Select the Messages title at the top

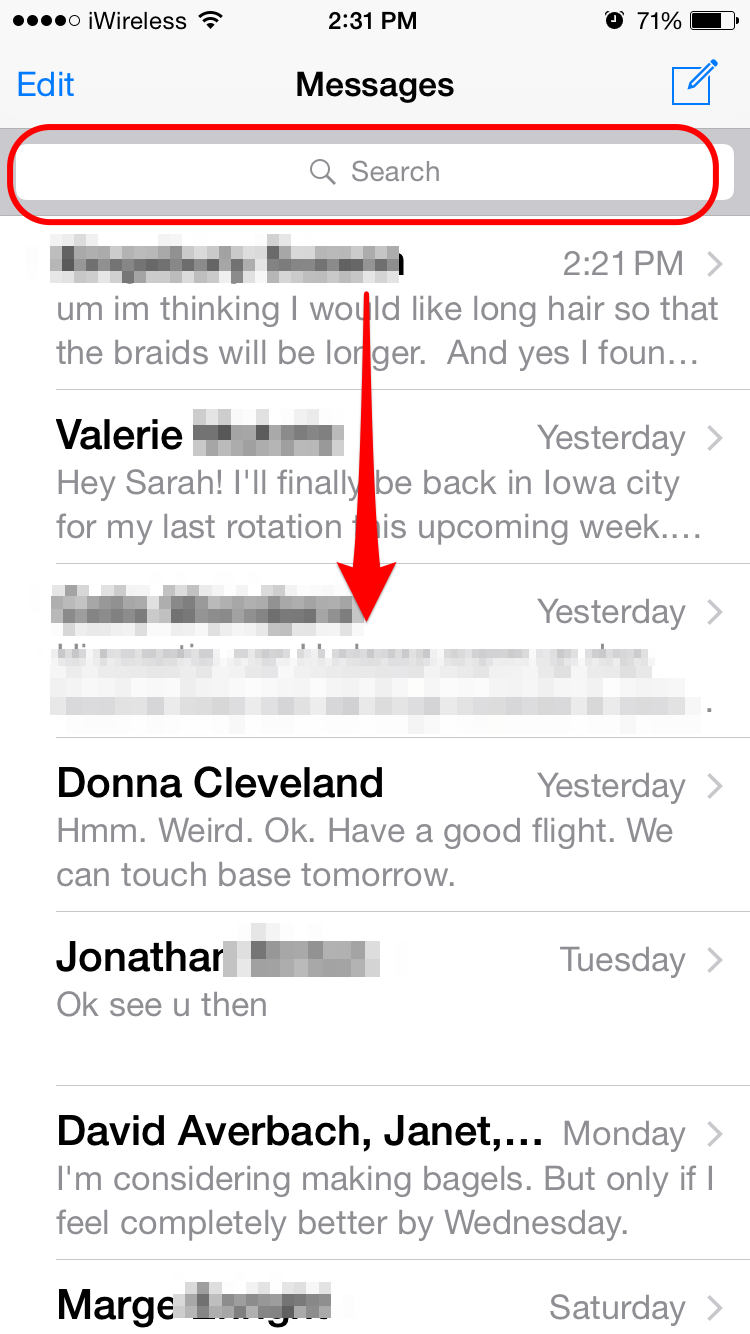tap(374, 84)
